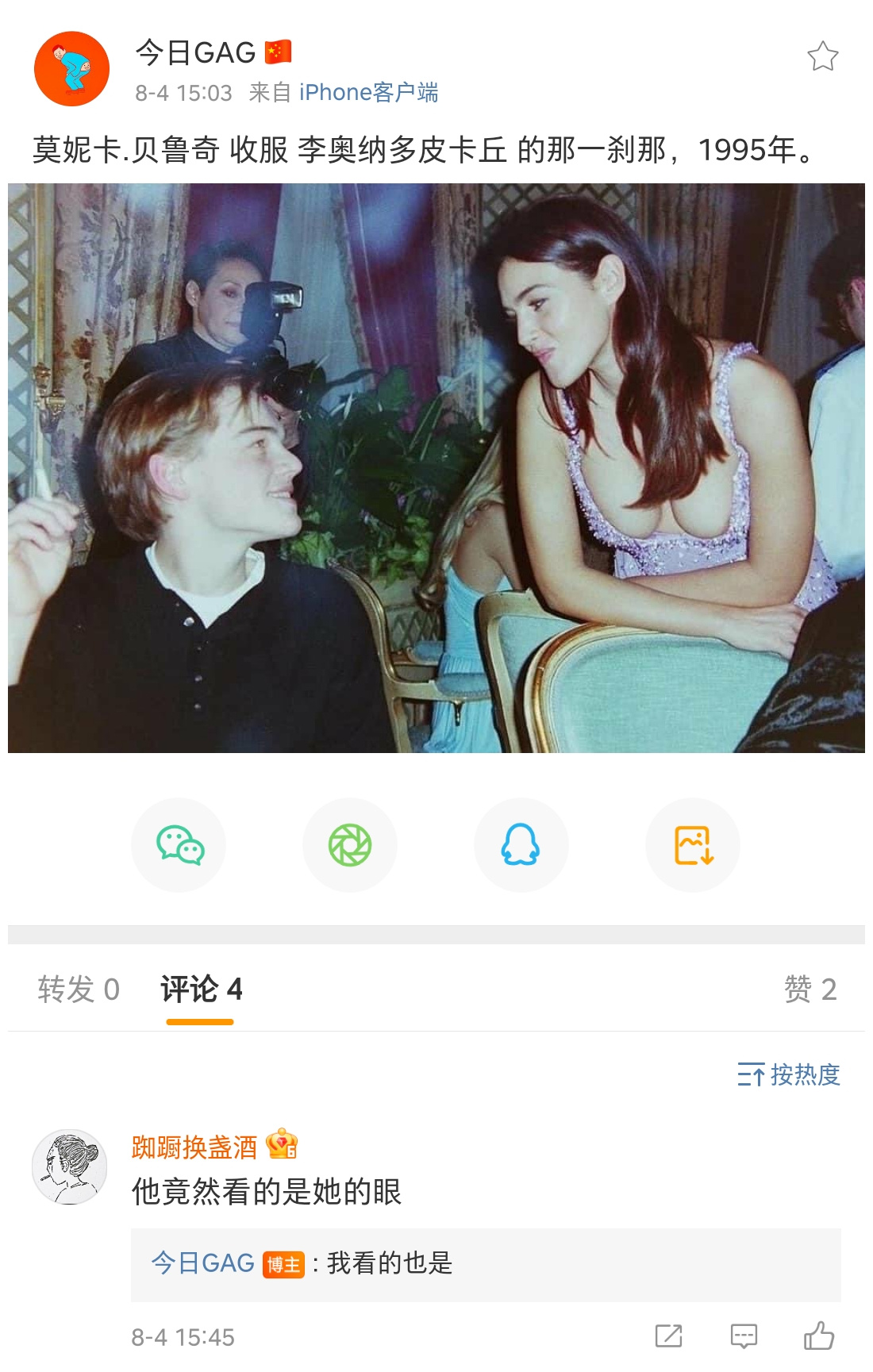Screen dimensions: 873x1372
Task: Repost the comment from 踟蹰换盏酒
Action: (668, 1335)
